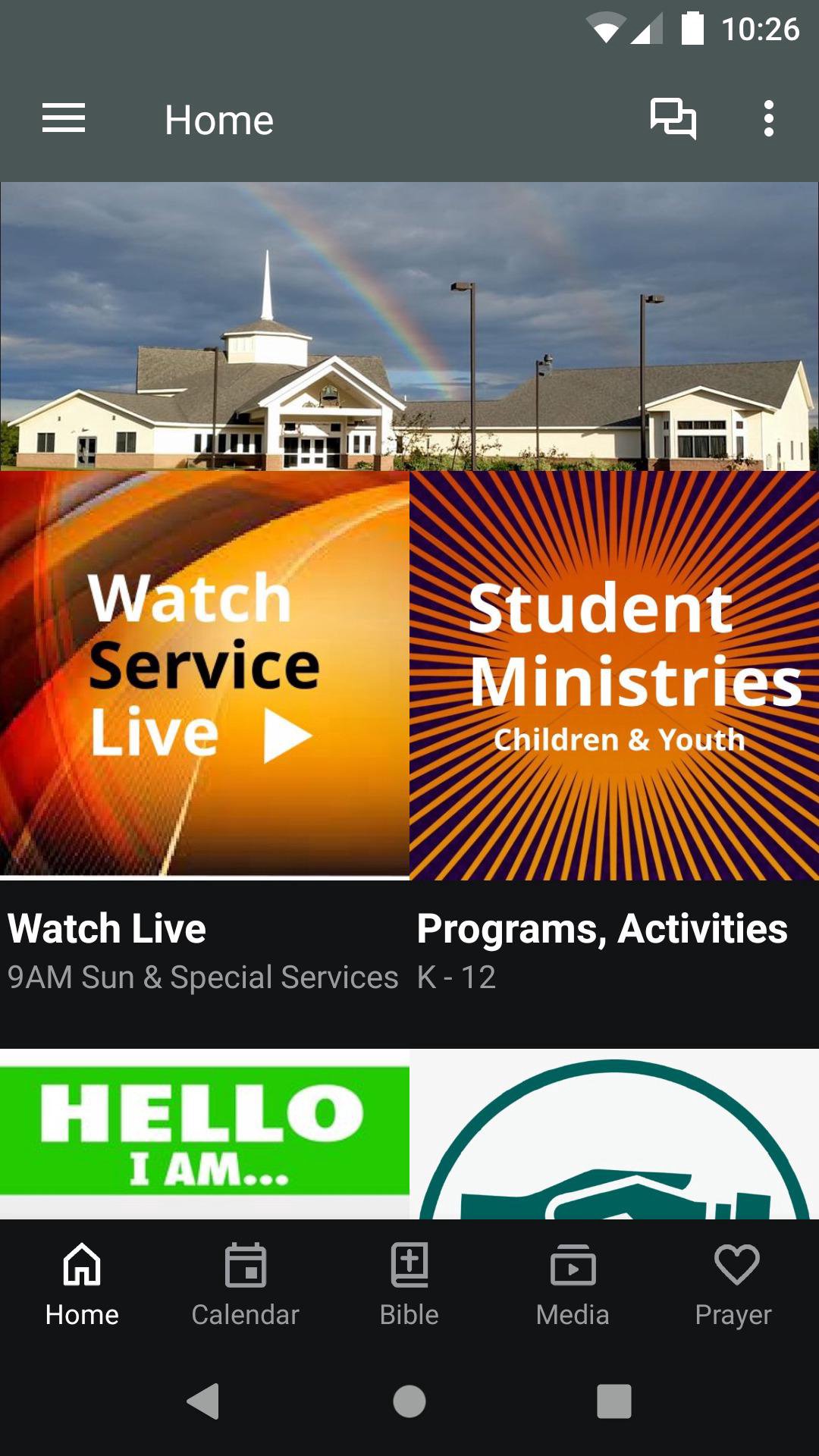
Task: Open the Hello I Am tile
Action: [x=205, y=1134]
